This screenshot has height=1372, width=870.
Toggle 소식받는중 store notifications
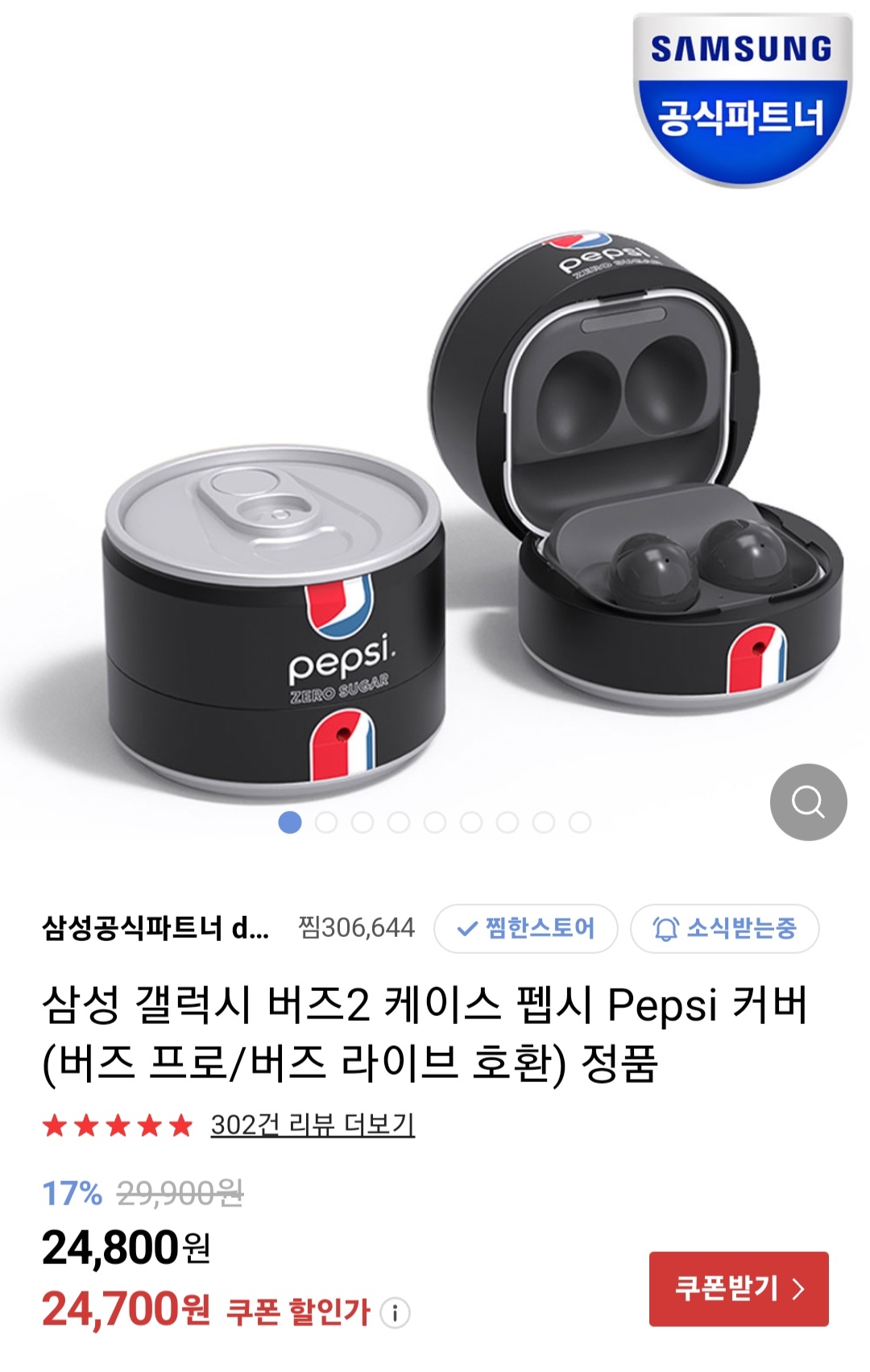[x=724, y=928]
